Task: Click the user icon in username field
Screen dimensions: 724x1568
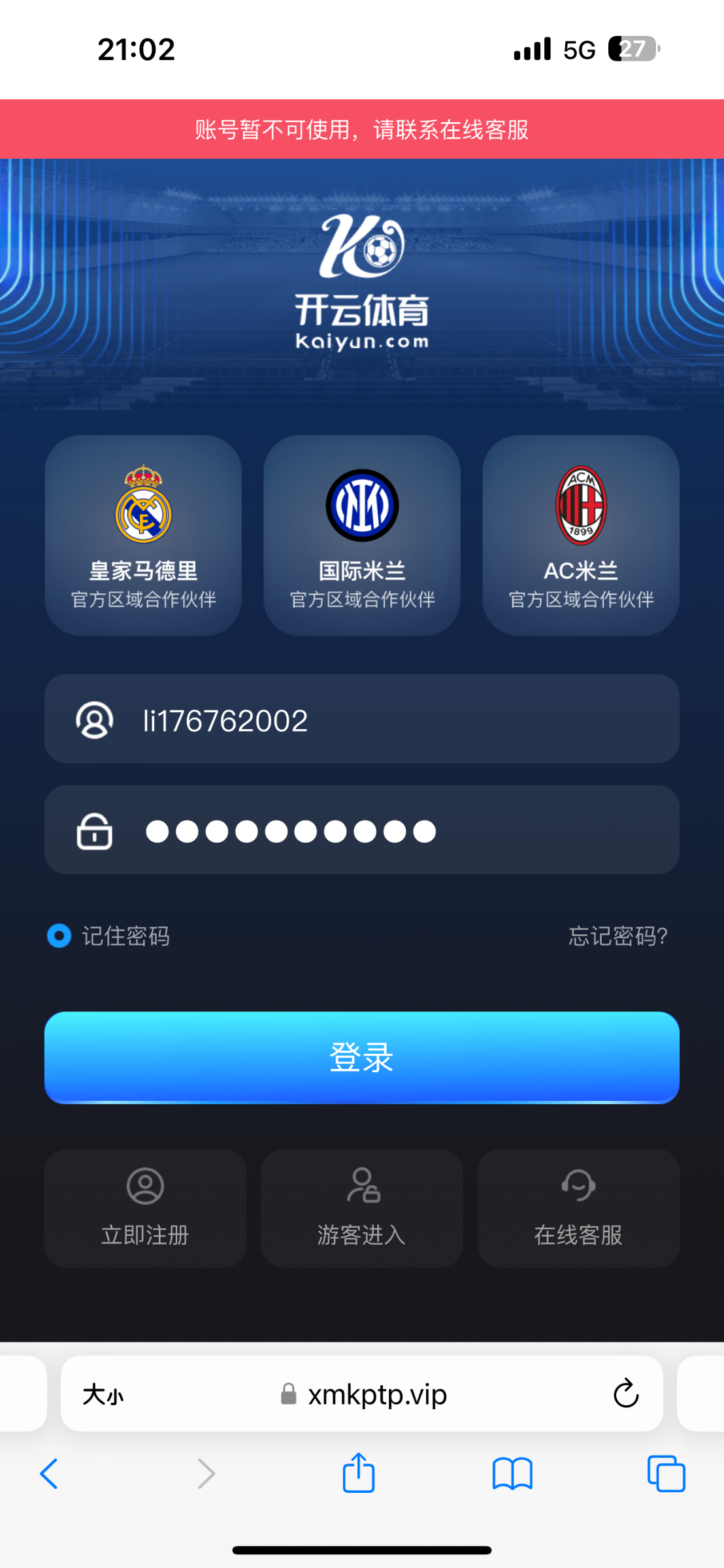Action: click(94, 719)
